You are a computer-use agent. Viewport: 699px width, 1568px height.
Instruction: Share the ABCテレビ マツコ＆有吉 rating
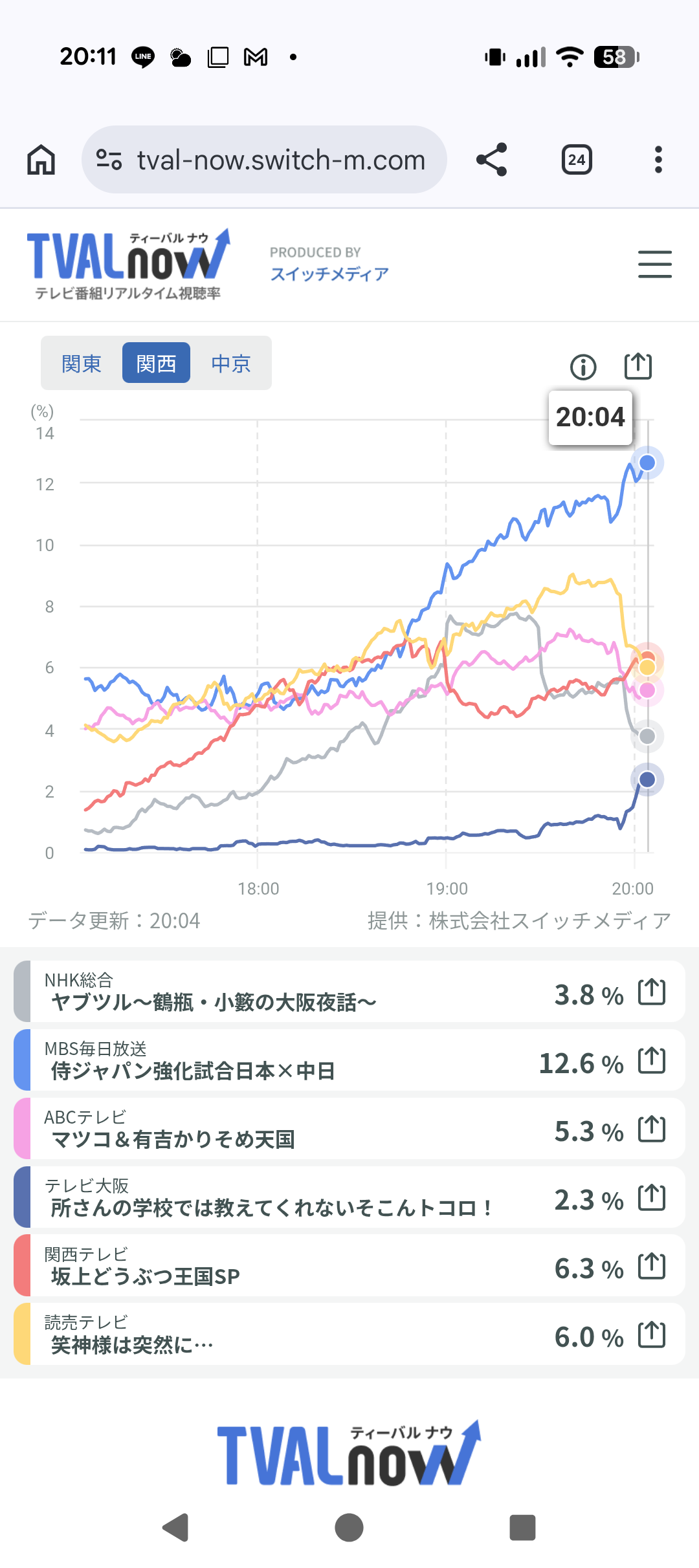pyautogui.click(x=651, y=1129)
